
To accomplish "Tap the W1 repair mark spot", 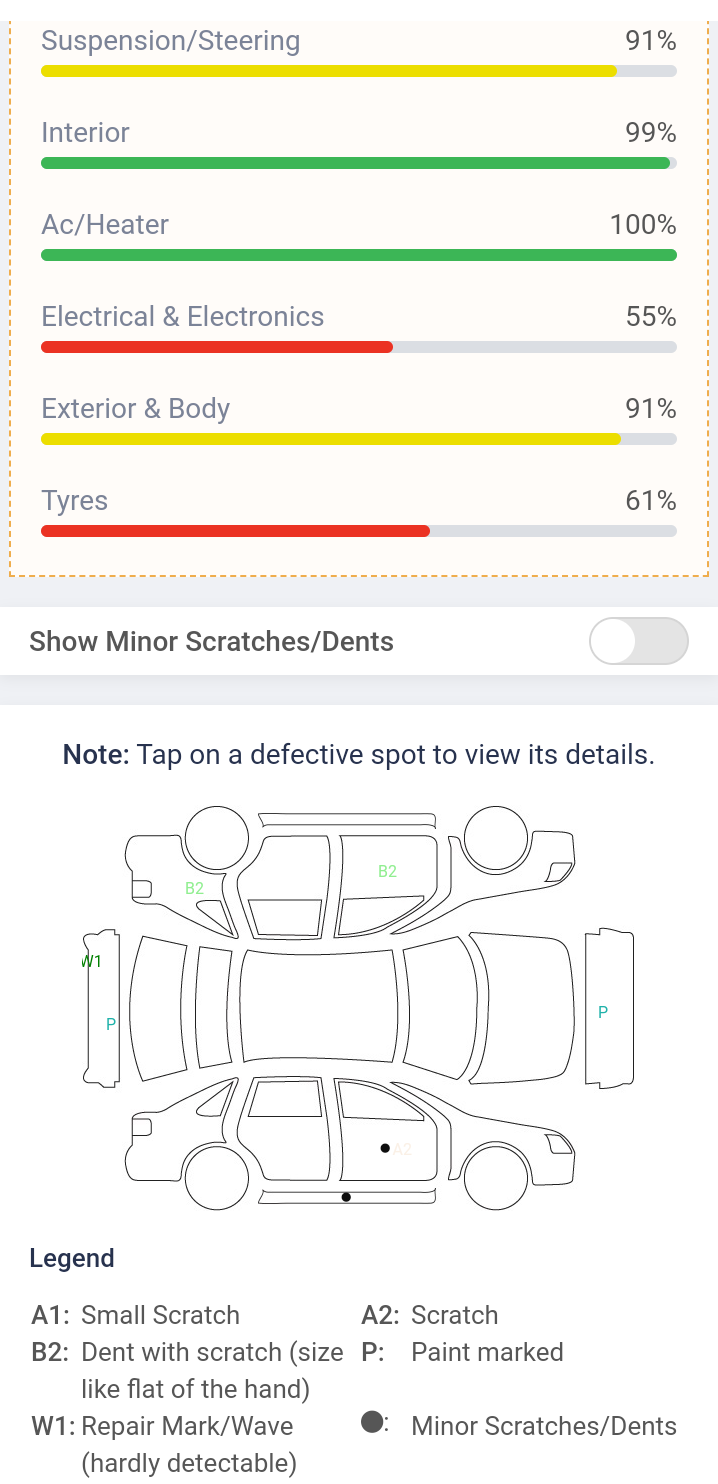I will coord(91,961).
